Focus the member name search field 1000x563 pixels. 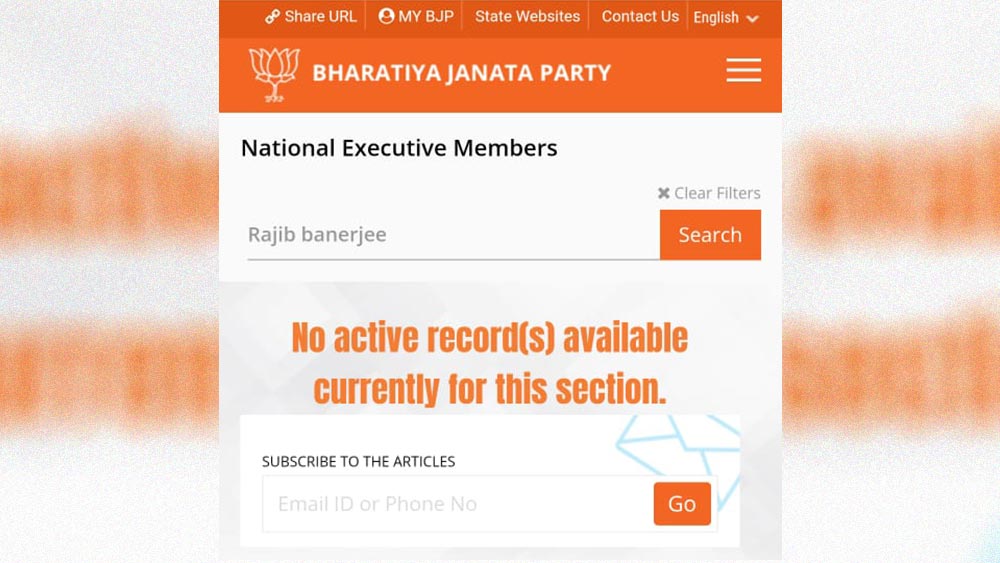(452, 235)
